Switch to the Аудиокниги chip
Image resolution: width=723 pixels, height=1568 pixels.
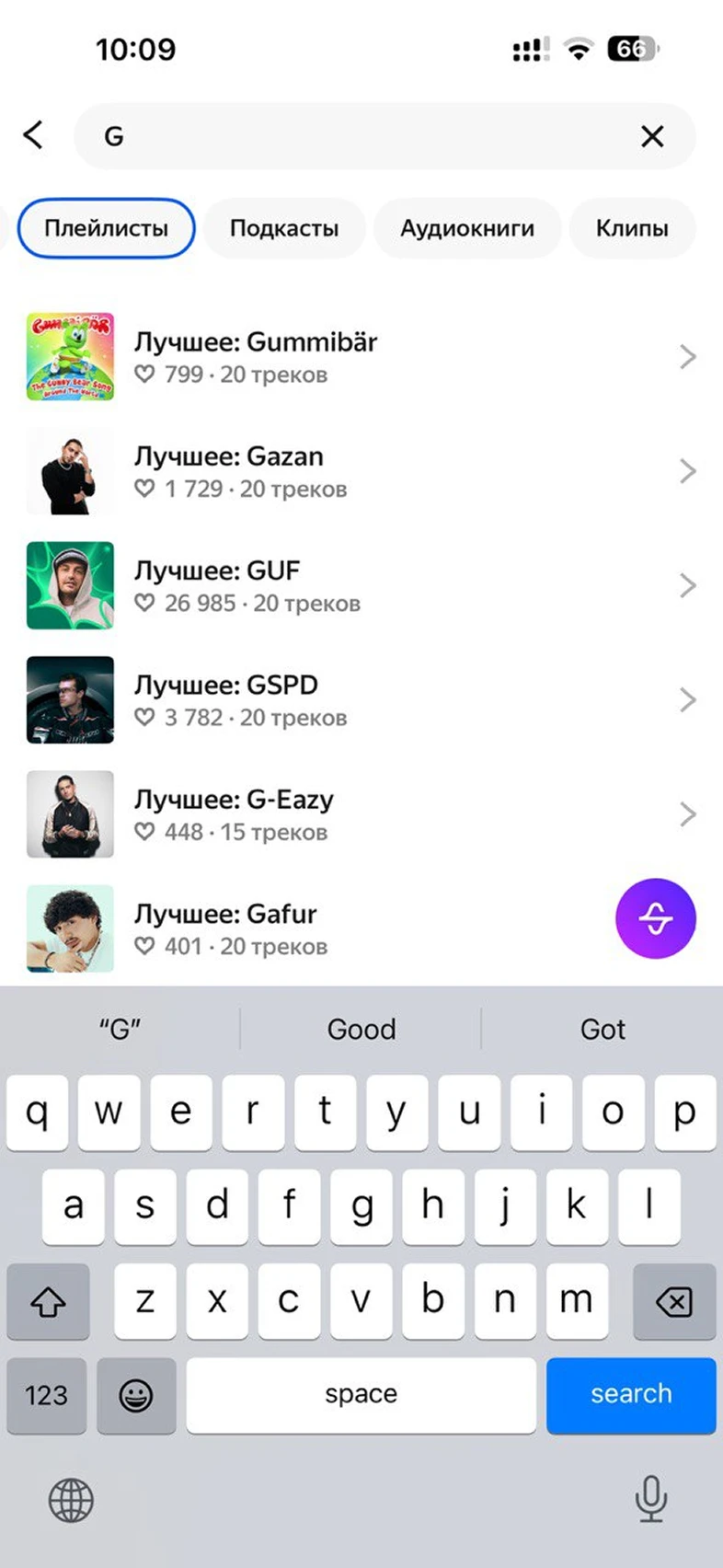pos(466,228)
